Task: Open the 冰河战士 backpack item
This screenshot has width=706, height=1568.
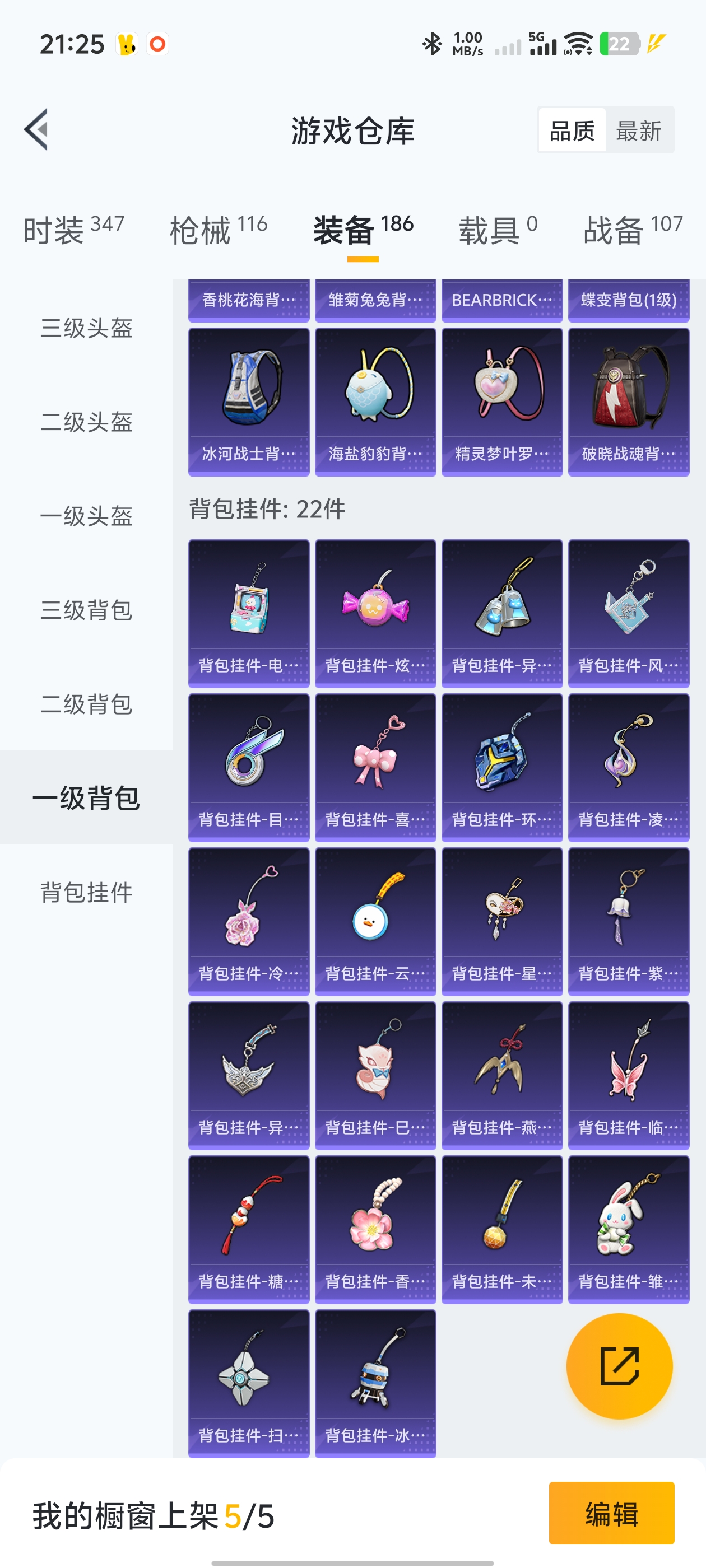Action: [x=249, y=401]
